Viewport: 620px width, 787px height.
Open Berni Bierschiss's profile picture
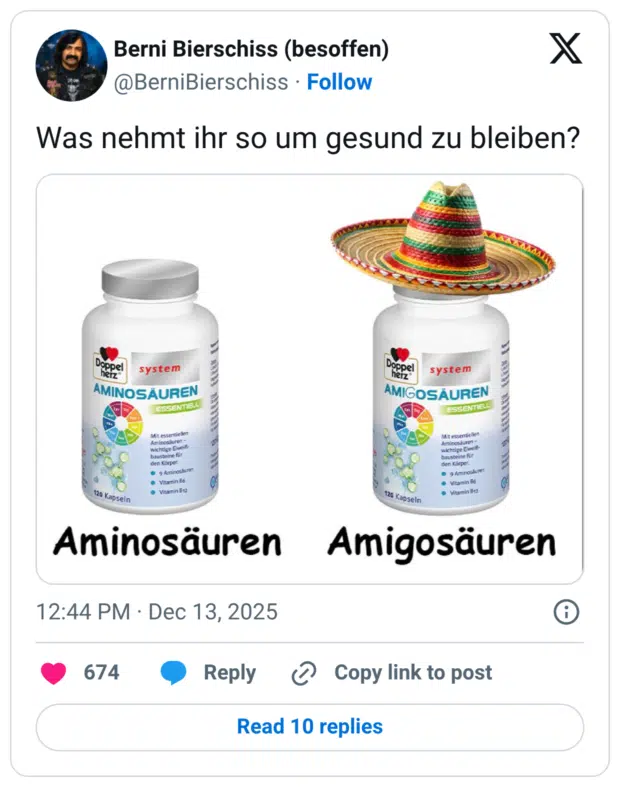[72, 65]
